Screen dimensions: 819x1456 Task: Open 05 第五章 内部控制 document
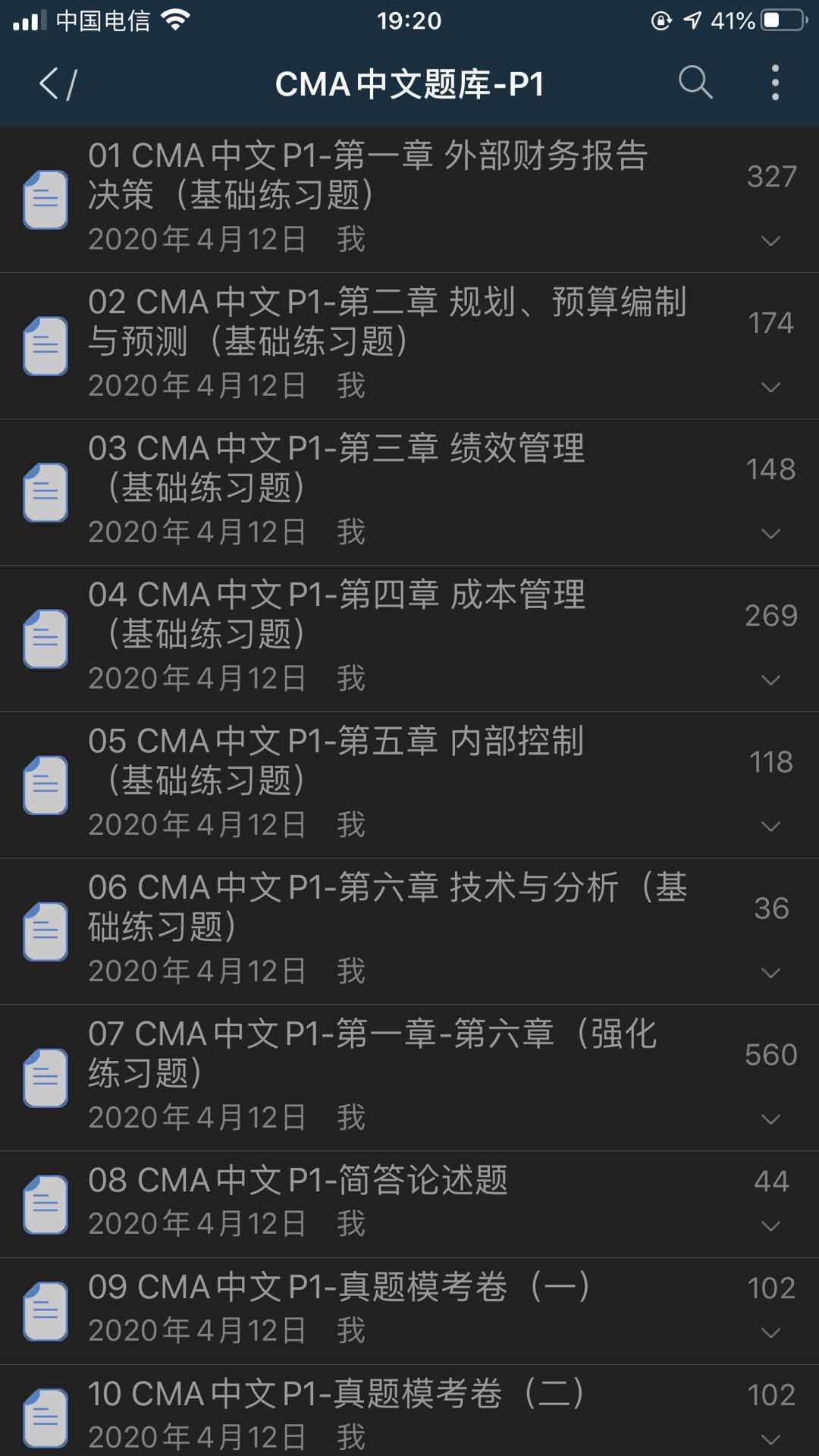tap(337, 761)
